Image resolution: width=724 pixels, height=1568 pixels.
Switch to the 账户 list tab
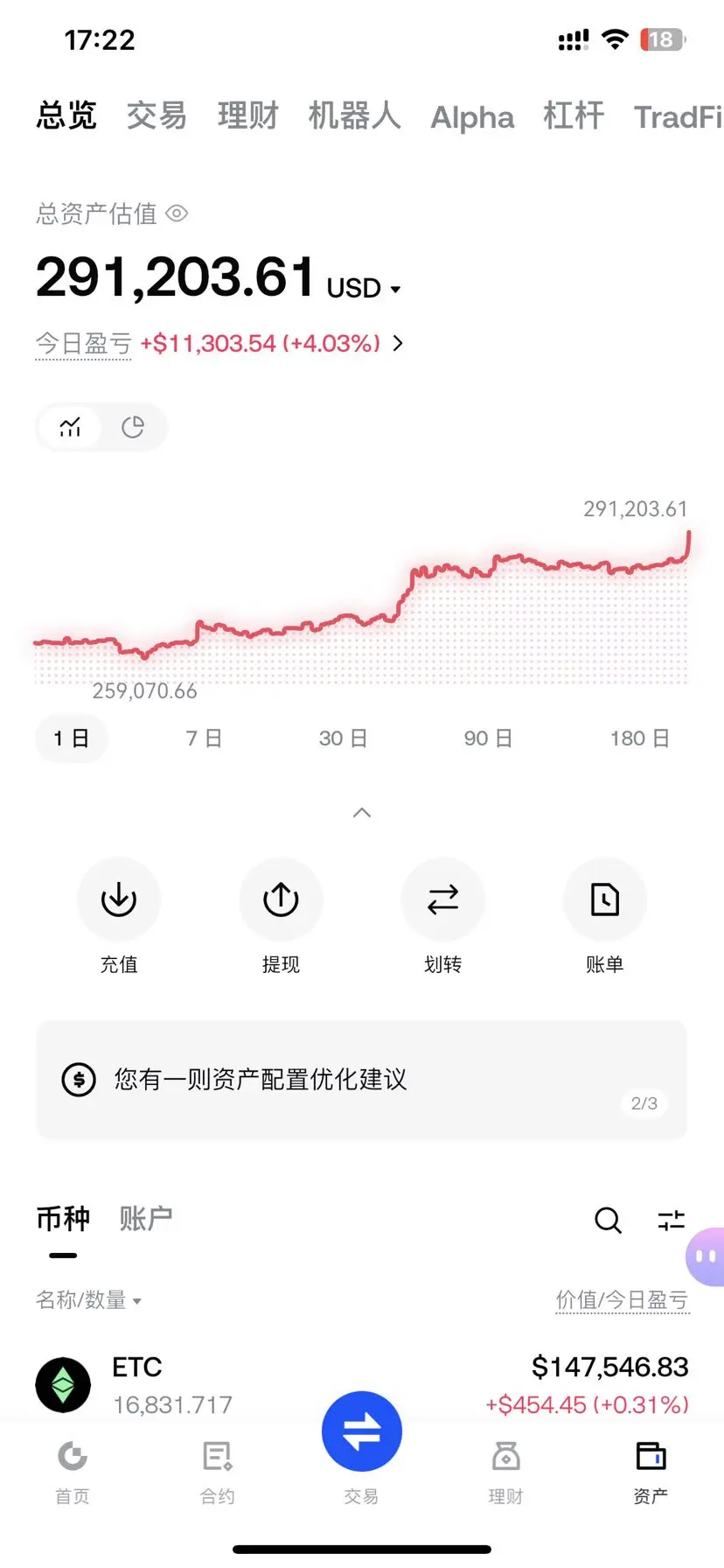pos(145,1218)
